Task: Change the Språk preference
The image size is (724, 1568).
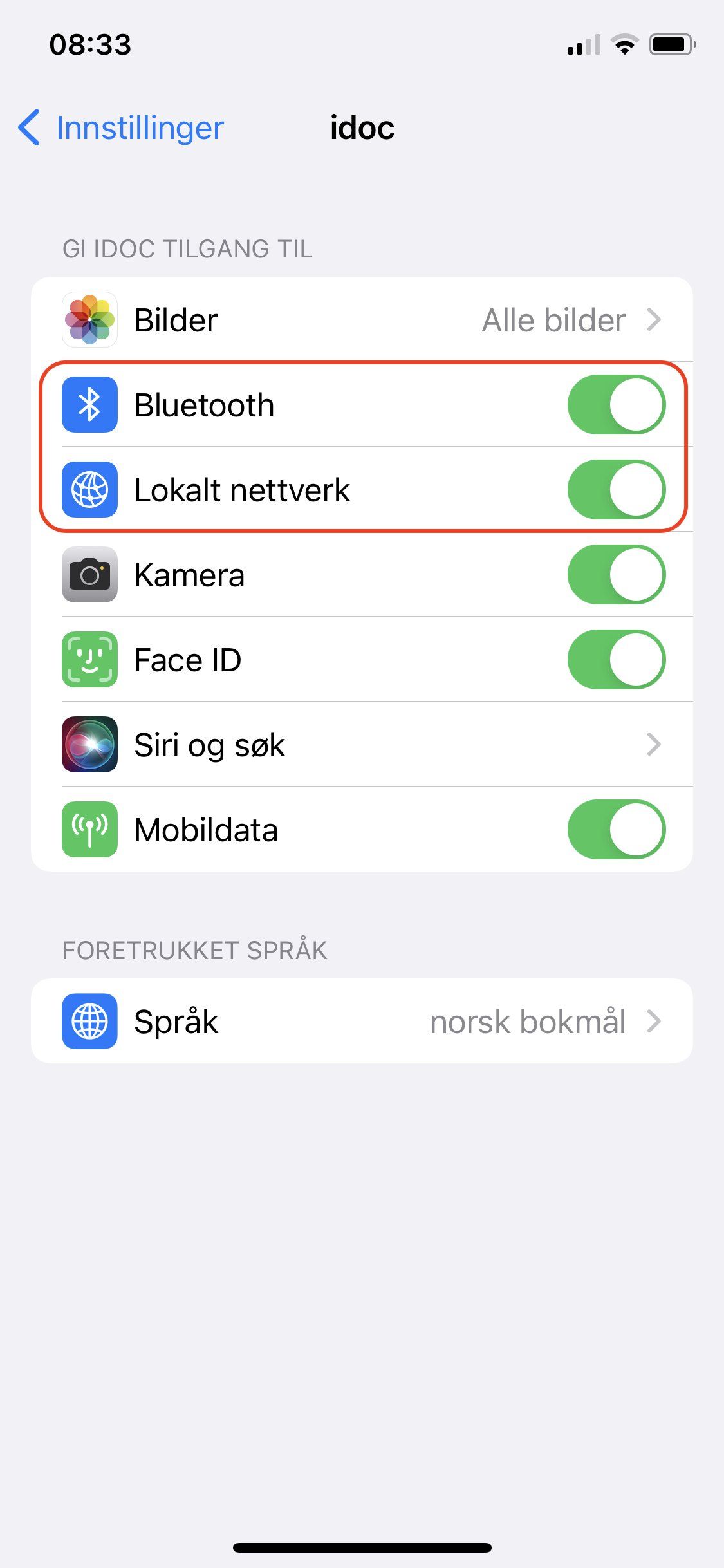Action: 362,1021
